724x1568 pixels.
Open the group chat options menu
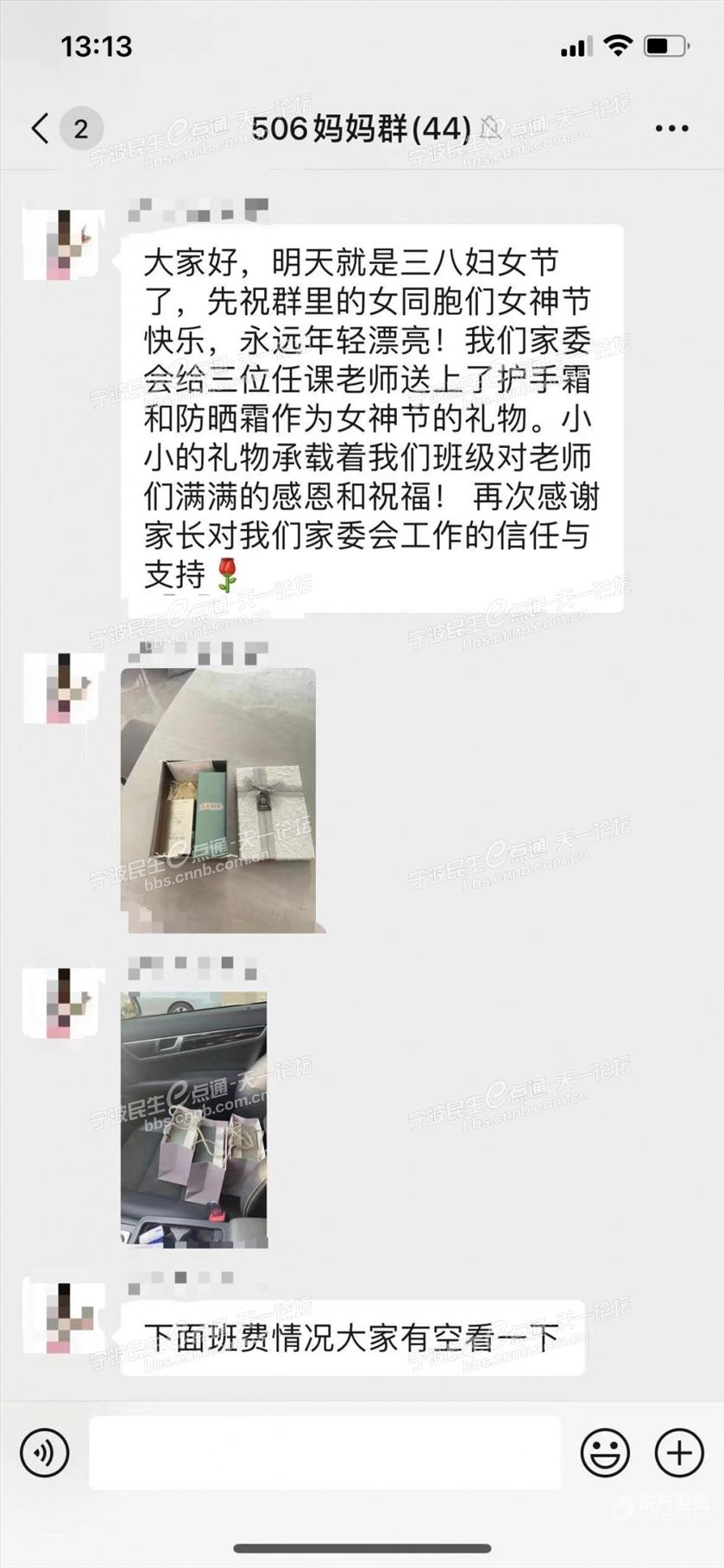[x=671, y=129]
